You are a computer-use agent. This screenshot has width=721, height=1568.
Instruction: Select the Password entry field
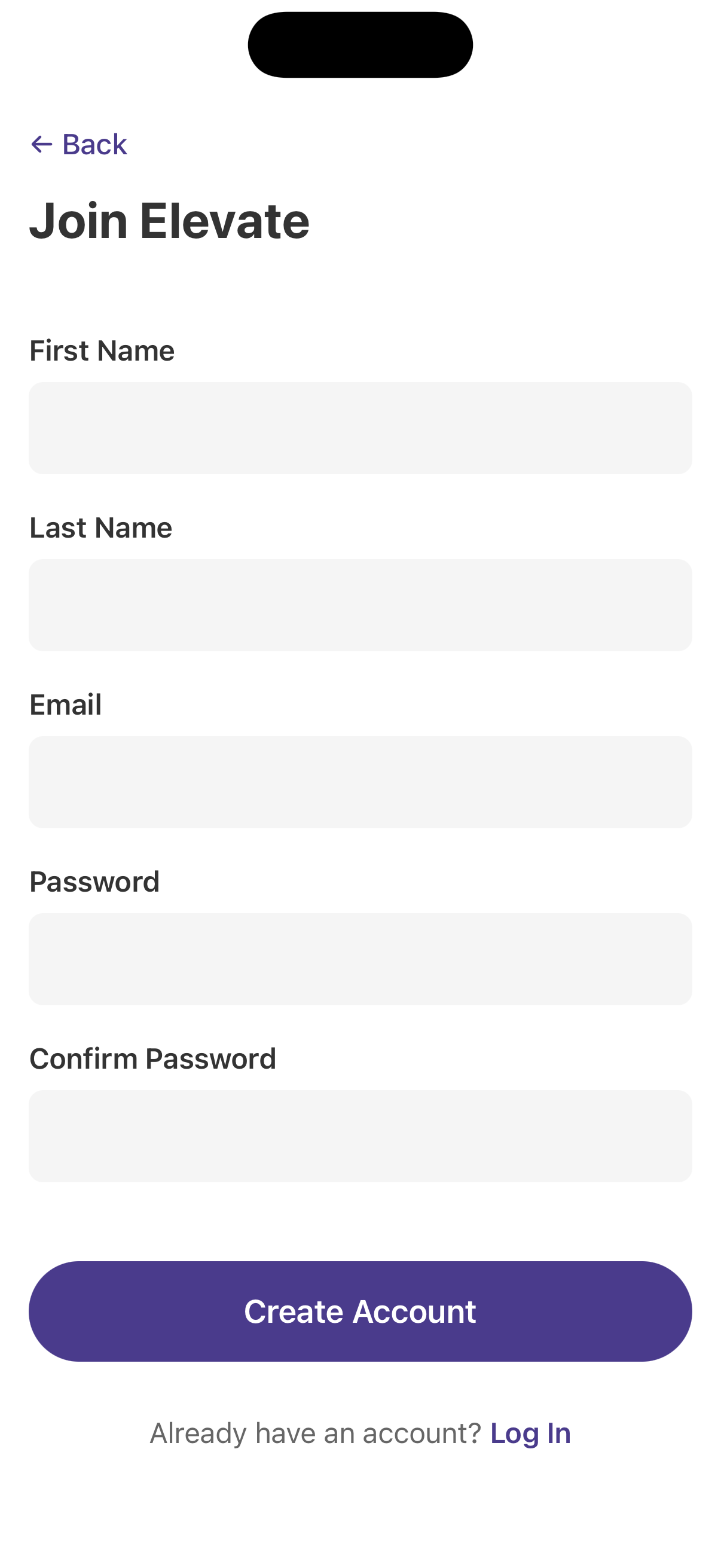click(360, 959)
